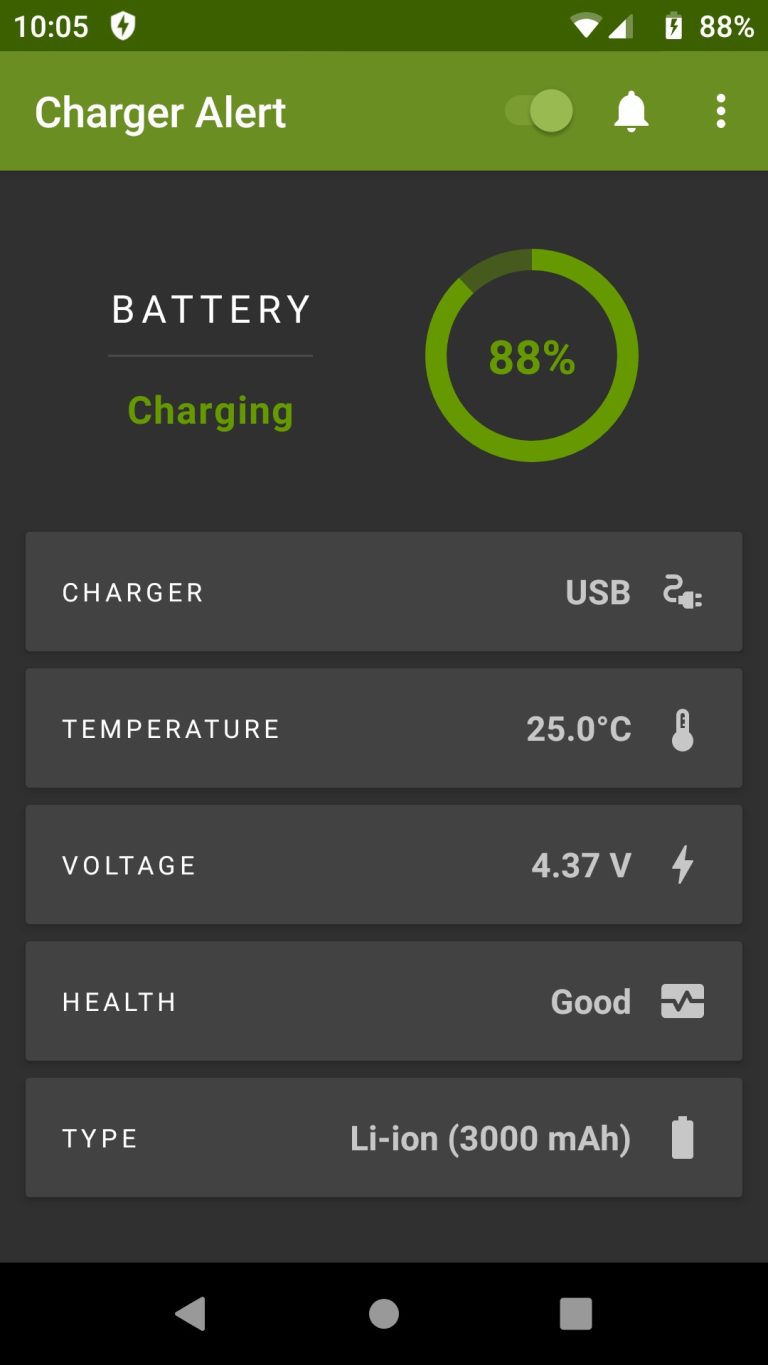Click the Charger Alert title
Image resolution: width=768 pixels, height=1365 pixels.
click(160, 111)
